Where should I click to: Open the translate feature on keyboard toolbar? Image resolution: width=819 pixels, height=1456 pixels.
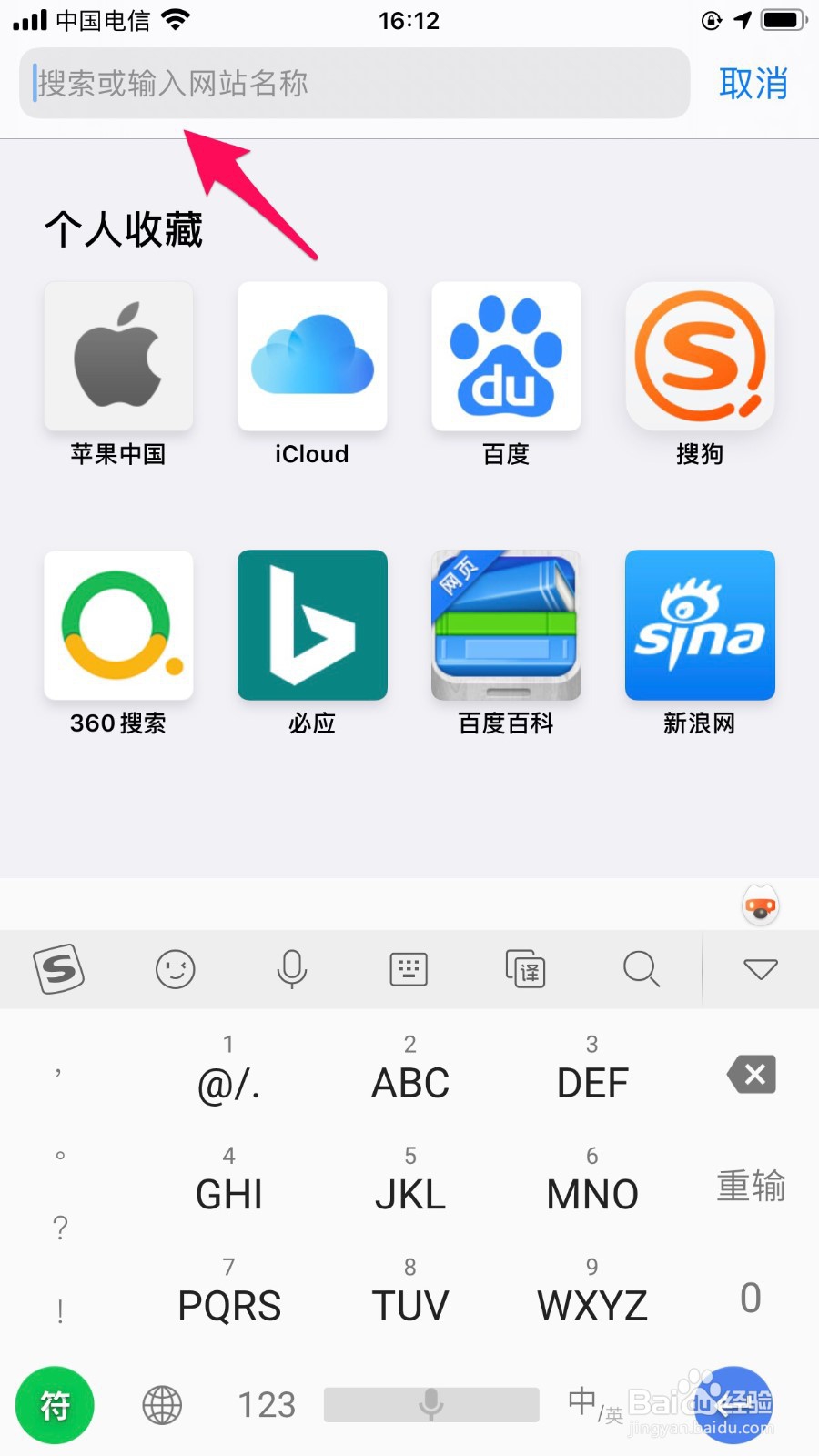point(525,968)
